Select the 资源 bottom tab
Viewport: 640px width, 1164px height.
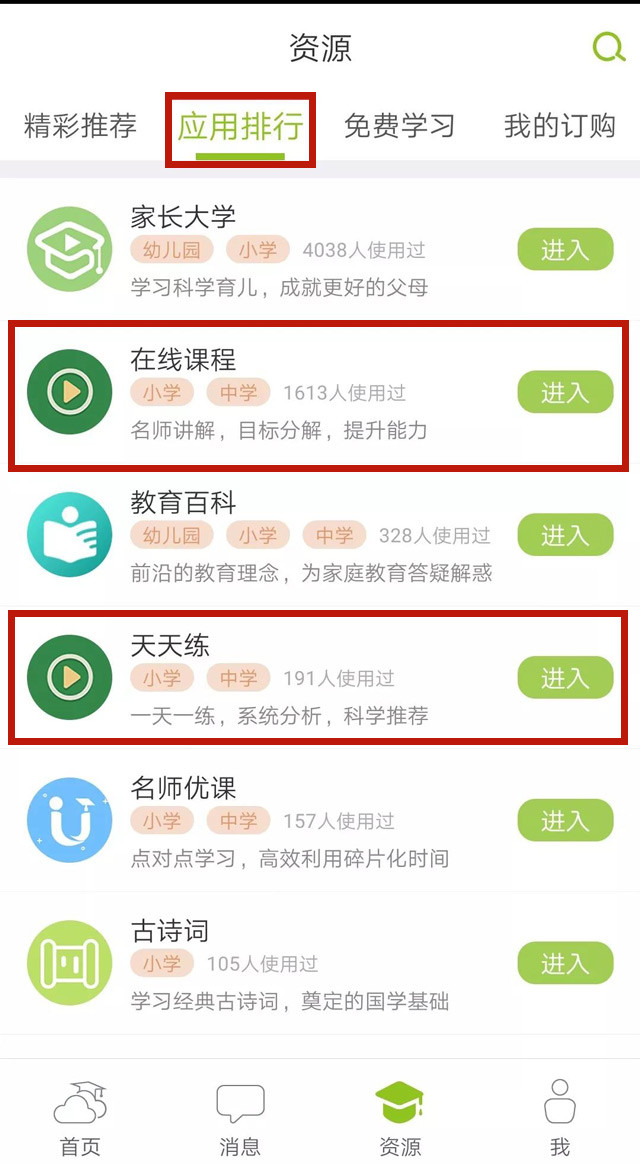click(399, 1117)
